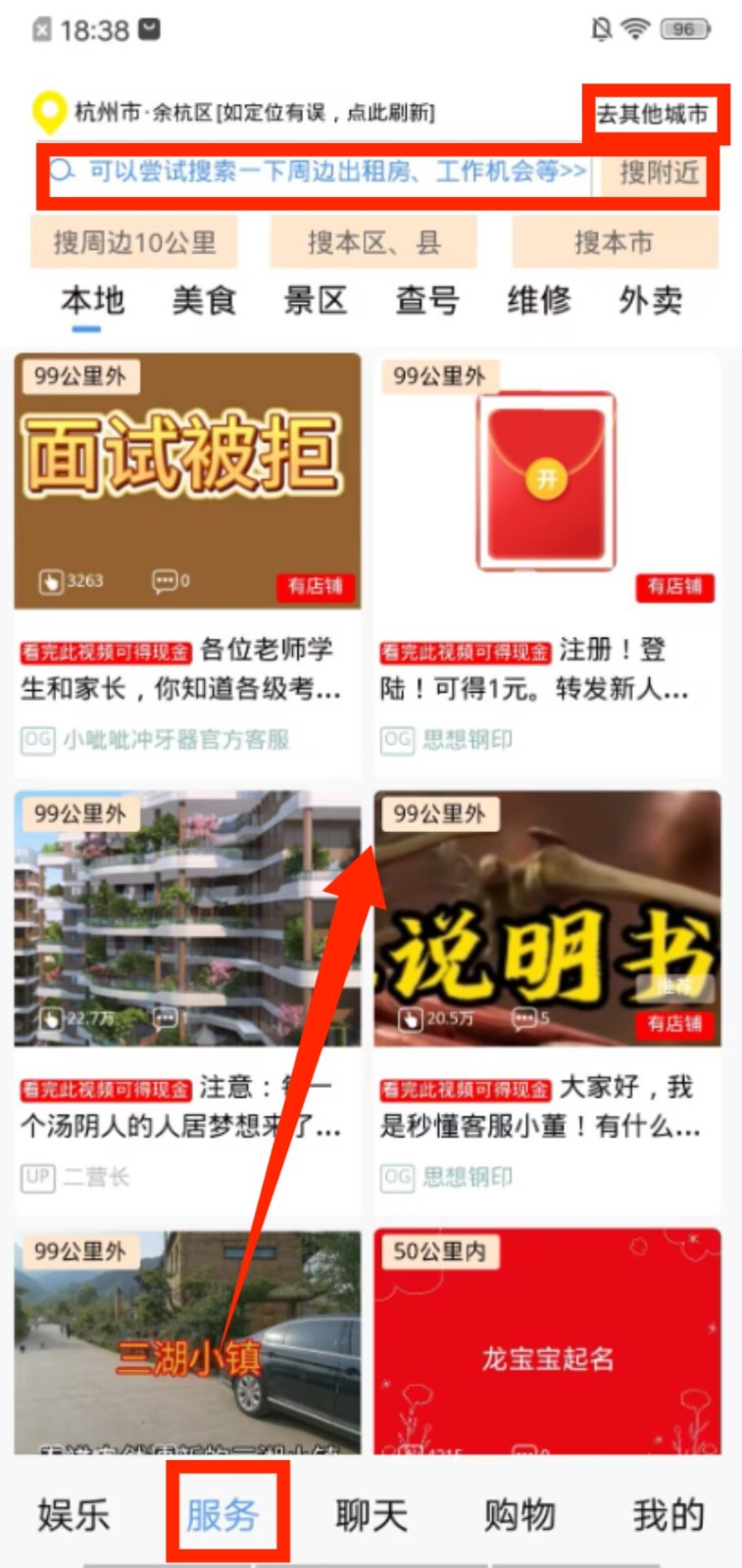Tap 去其他城市 to change city
The image size is (742, 1568).
[x=652, y=114]
